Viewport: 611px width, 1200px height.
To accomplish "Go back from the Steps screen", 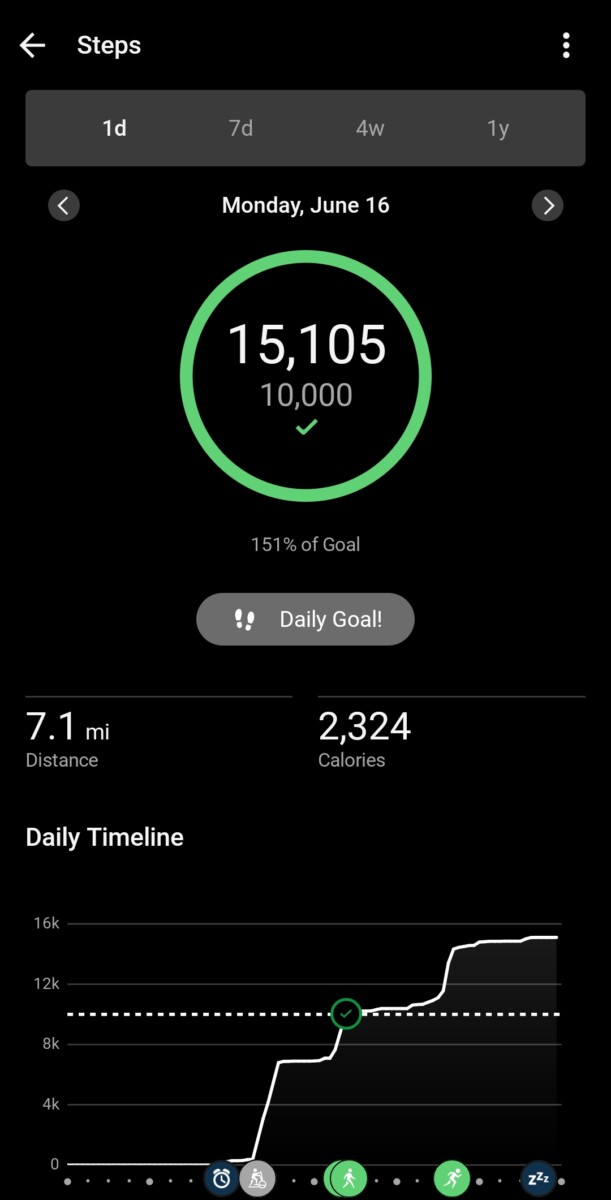I will (x=33, y=45).
